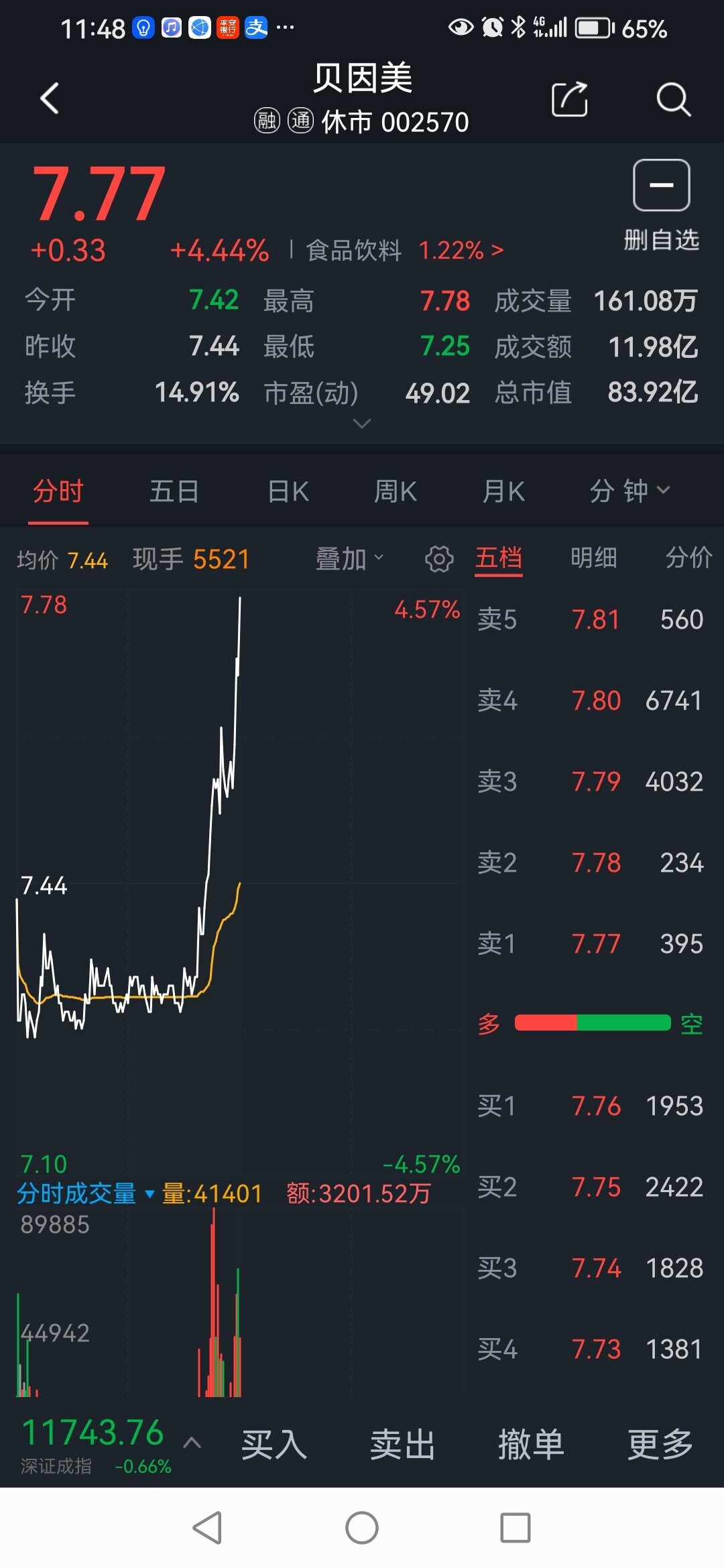Open 食品饮料 sector link
Image resolution: width=724 pixels, height=1568 pixels.
tap(404, 251)
